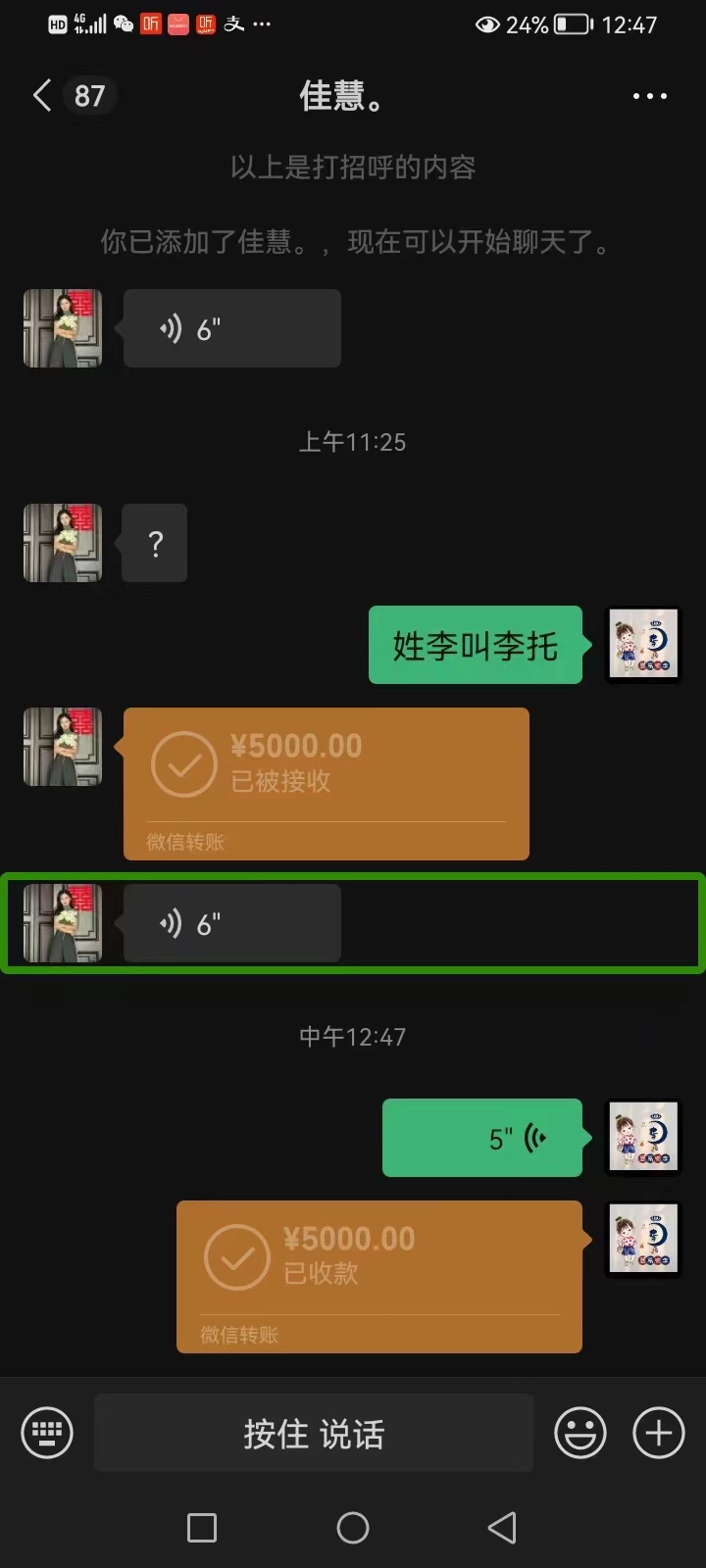Play the first 6-second voice message
The width and height of the screenshot is (706, 1568).
pos(231,328)
